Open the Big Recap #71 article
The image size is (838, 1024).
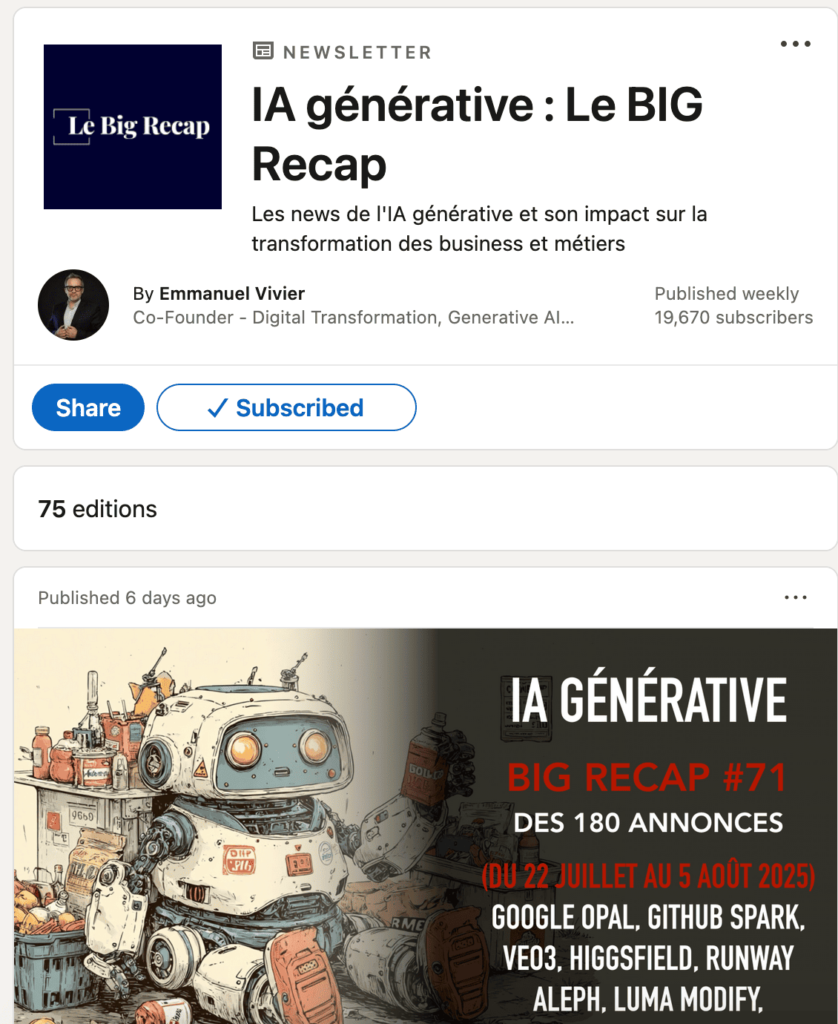click(x=425, y=825)
